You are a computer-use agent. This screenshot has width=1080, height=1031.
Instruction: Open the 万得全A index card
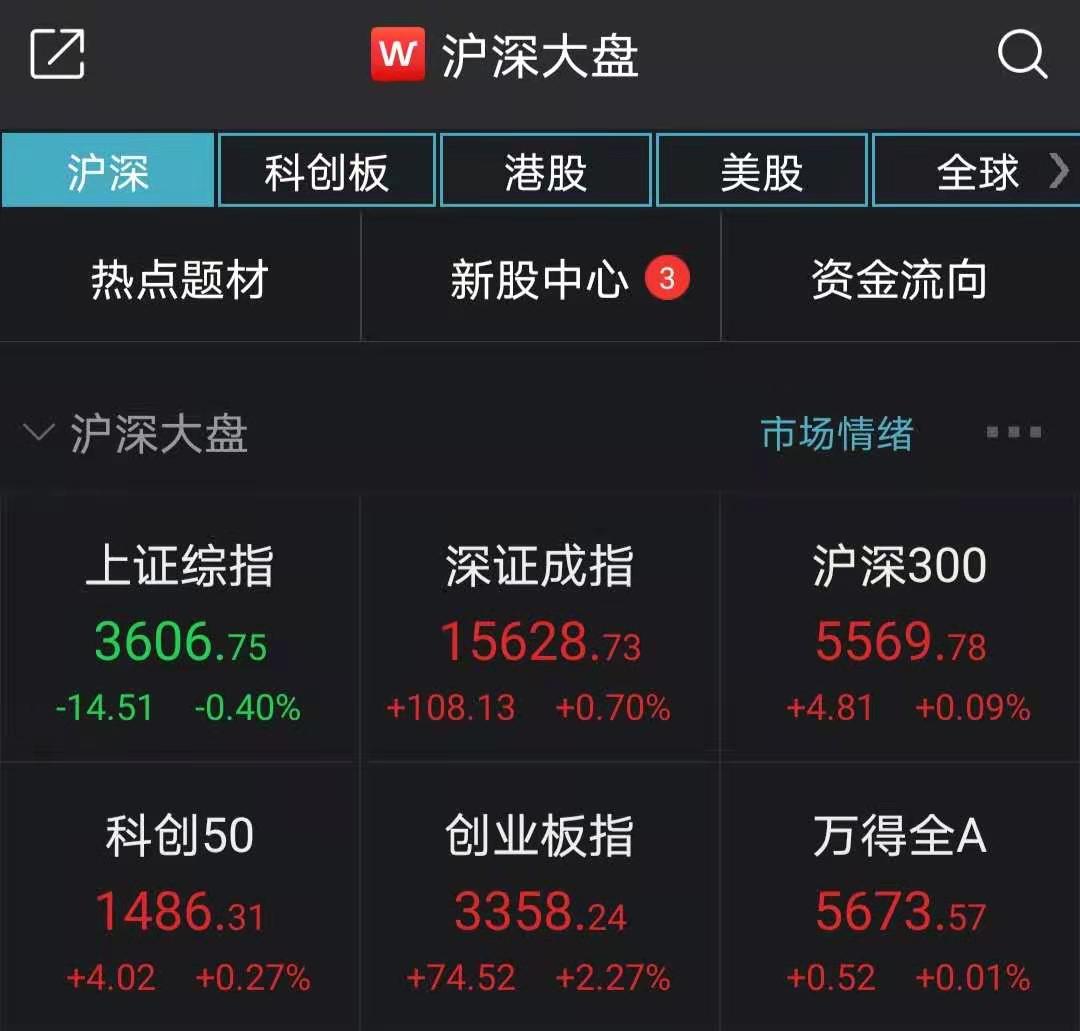click(900, 900)
